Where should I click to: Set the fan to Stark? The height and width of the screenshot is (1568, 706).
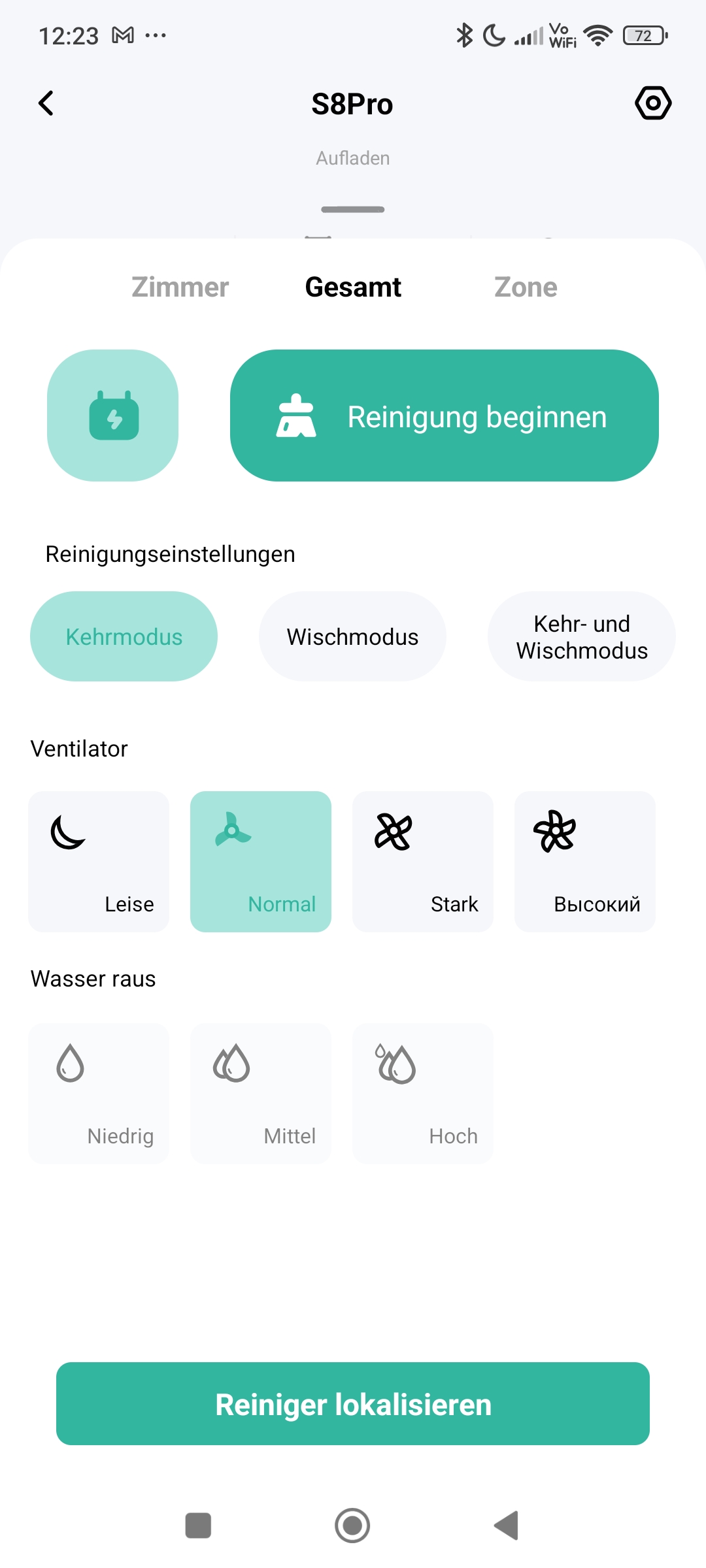(x=423, y=862)
